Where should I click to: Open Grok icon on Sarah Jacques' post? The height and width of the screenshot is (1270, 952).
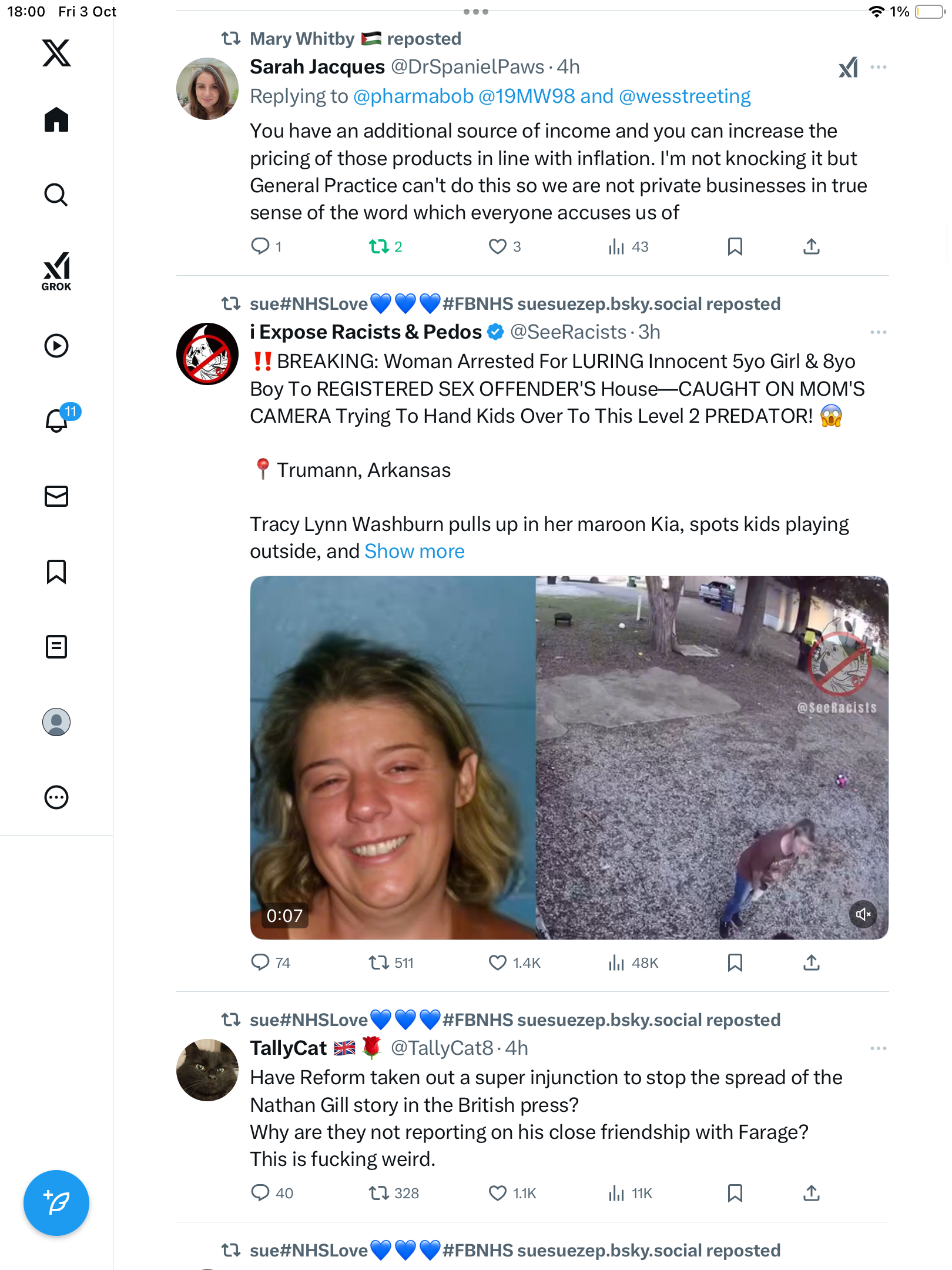click(x=848, y=68)
